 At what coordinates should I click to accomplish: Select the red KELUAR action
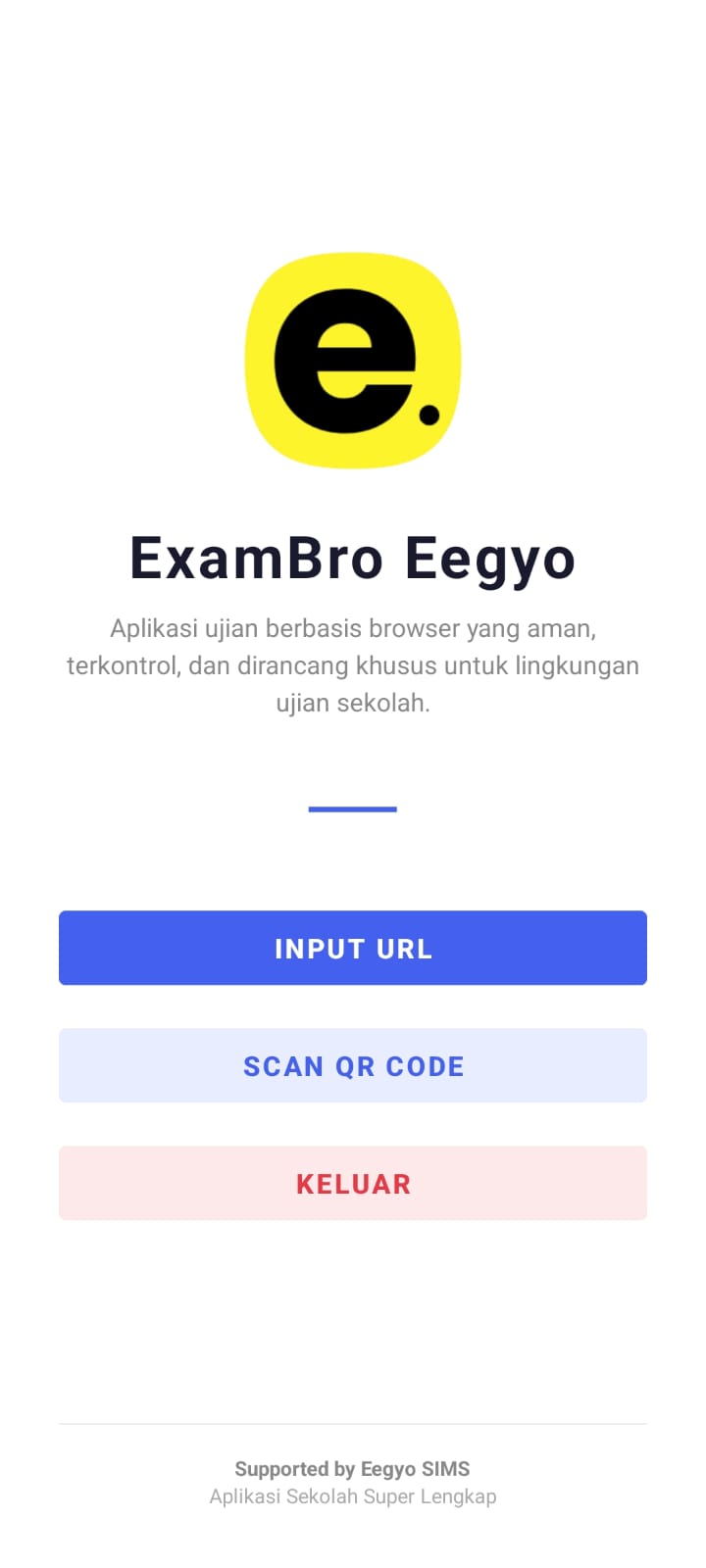click(x=353, y=1183)
